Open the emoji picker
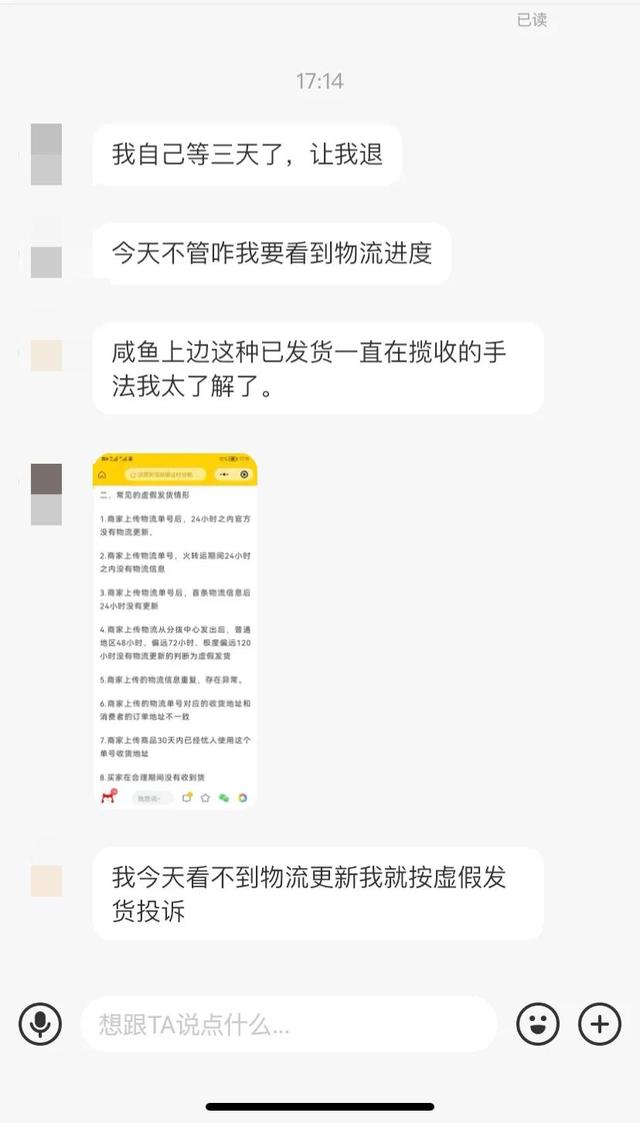 (537, 1024)
